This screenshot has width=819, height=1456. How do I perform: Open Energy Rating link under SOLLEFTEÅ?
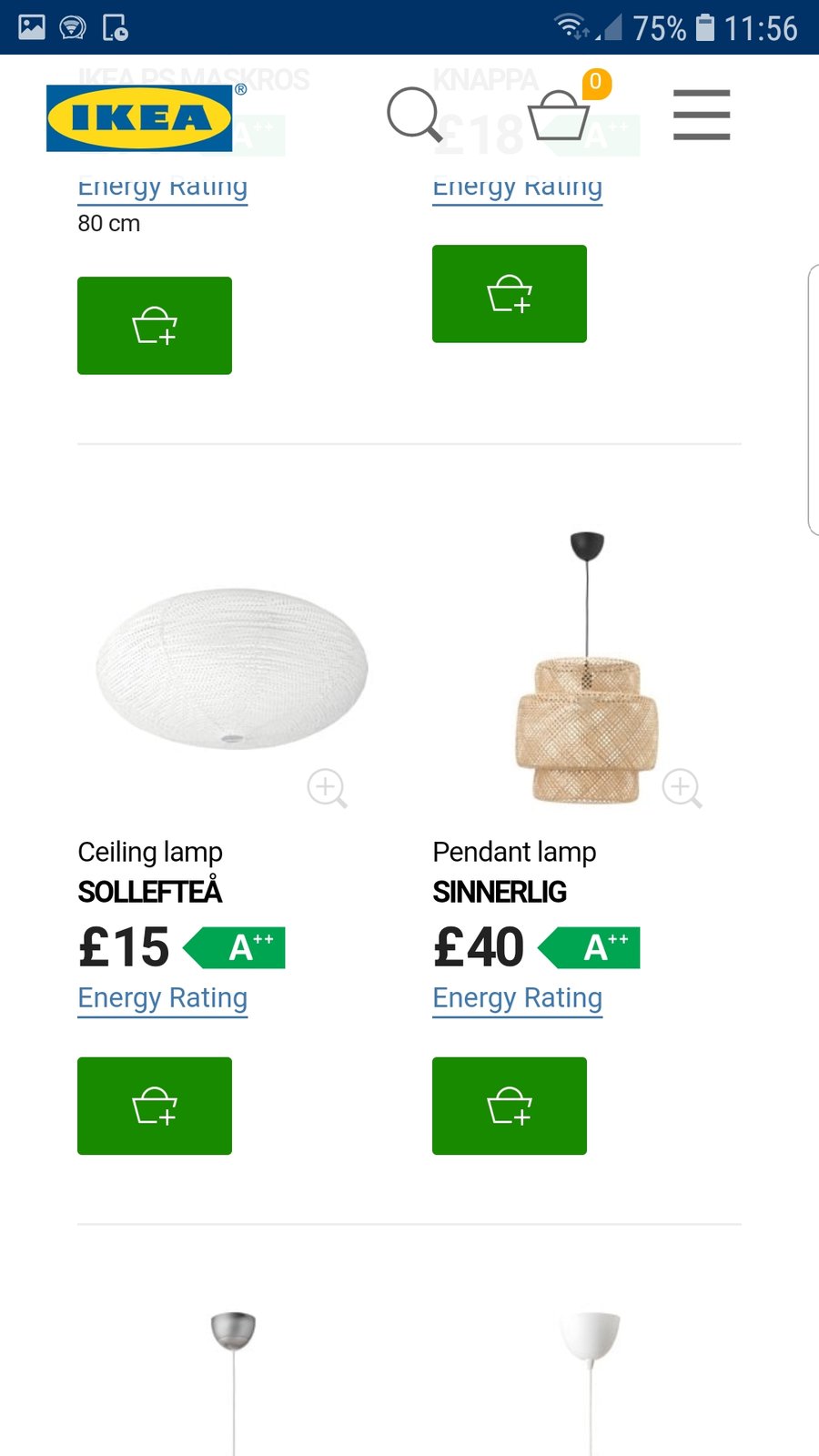point(163,998)
